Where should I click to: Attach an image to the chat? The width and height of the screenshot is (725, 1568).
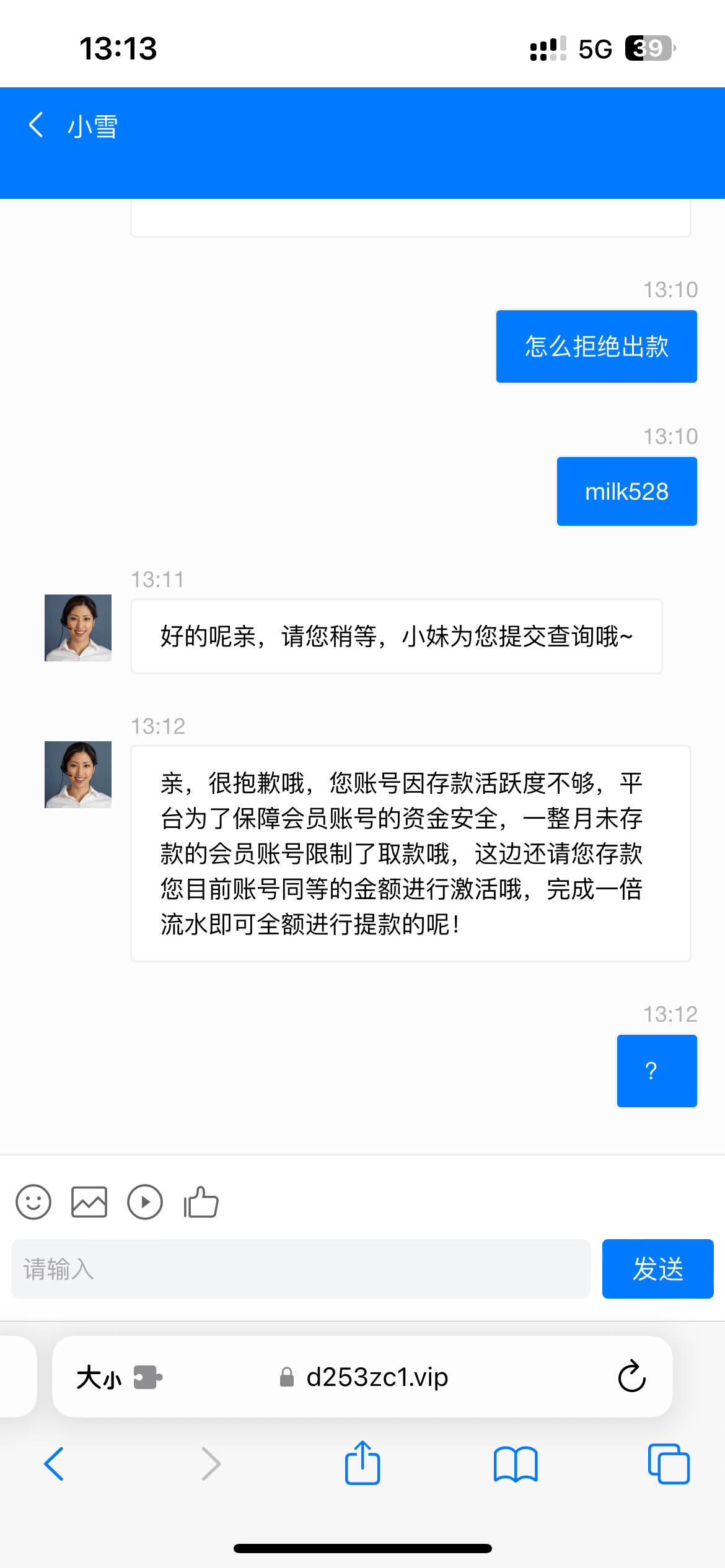(x=89, y=1202)
